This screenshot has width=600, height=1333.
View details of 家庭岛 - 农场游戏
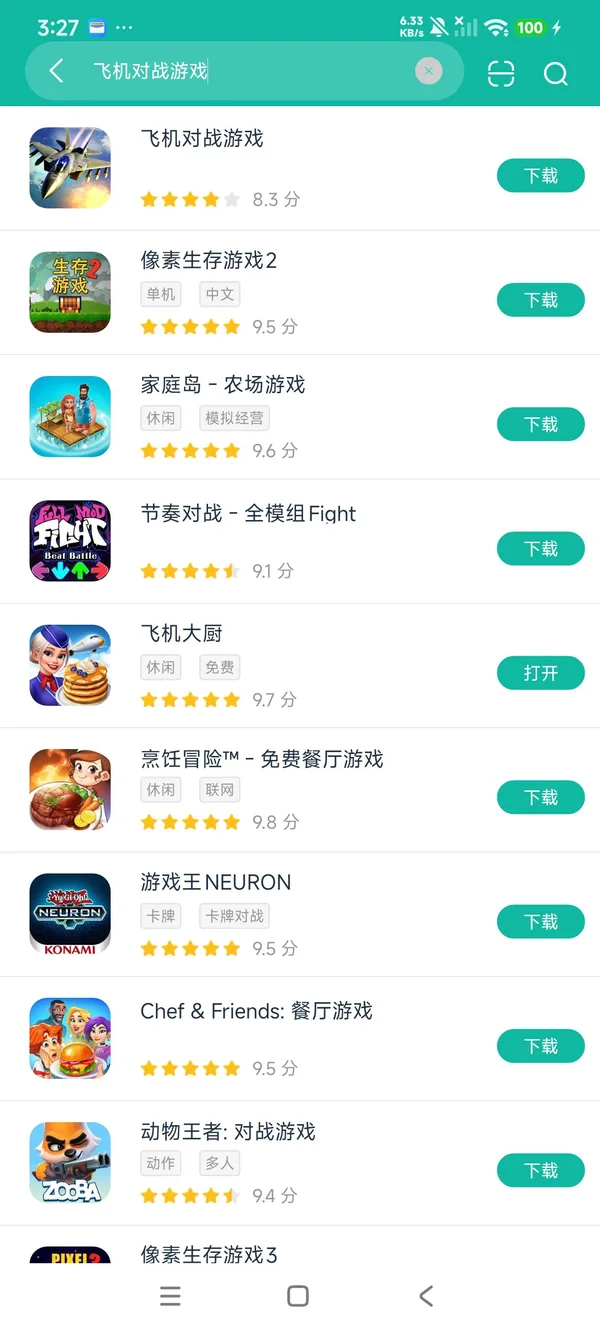tap(223, 385)
